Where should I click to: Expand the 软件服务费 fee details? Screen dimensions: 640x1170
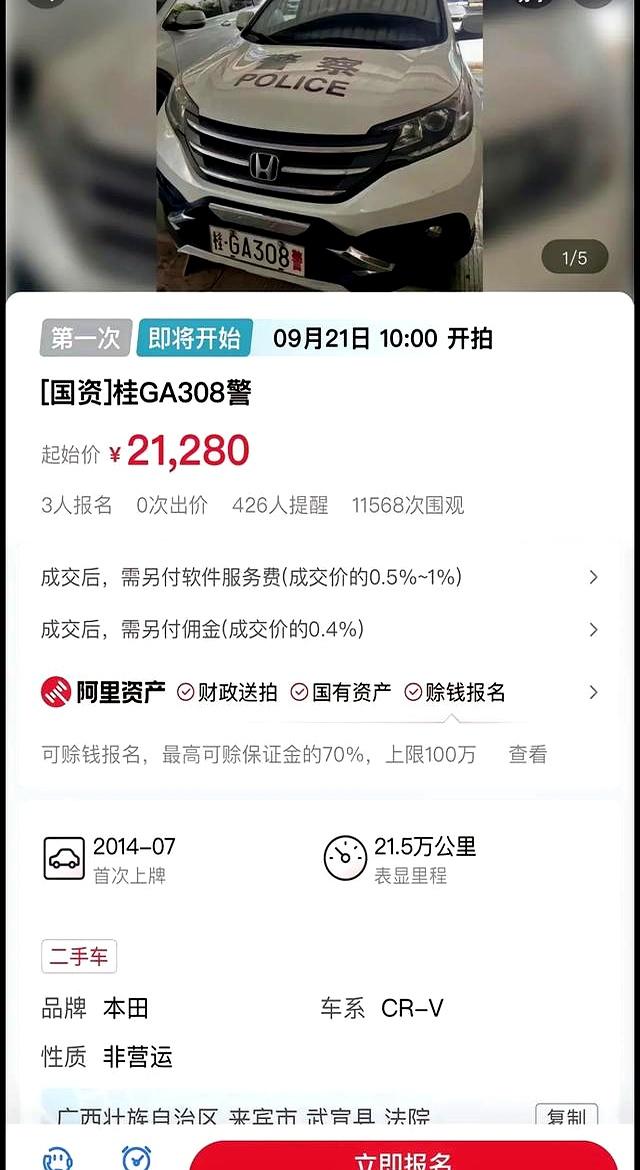point(593,577)
